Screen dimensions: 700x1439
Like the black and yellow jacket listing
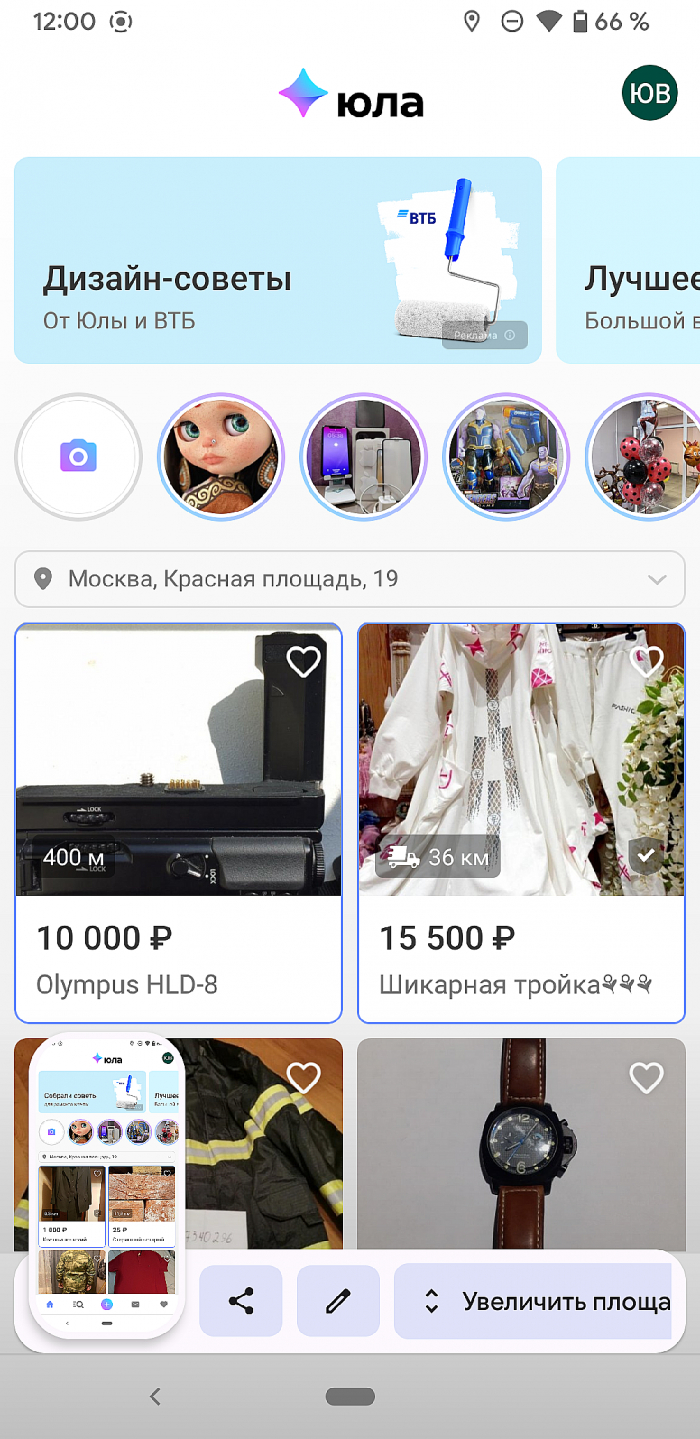click(303, 1077)
